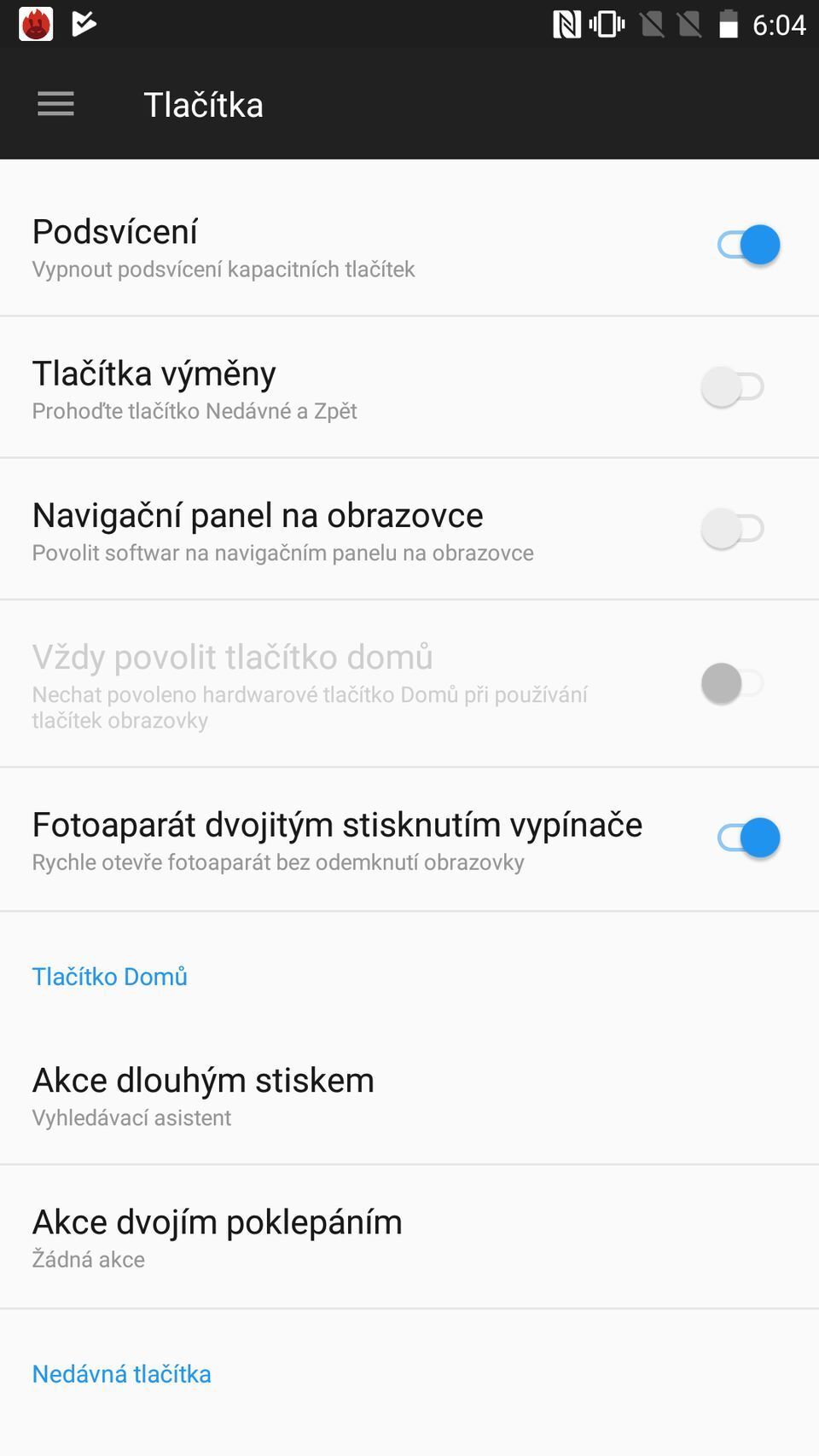
Task: Enable Navigační panel na obrazovce
Action: 731,529
